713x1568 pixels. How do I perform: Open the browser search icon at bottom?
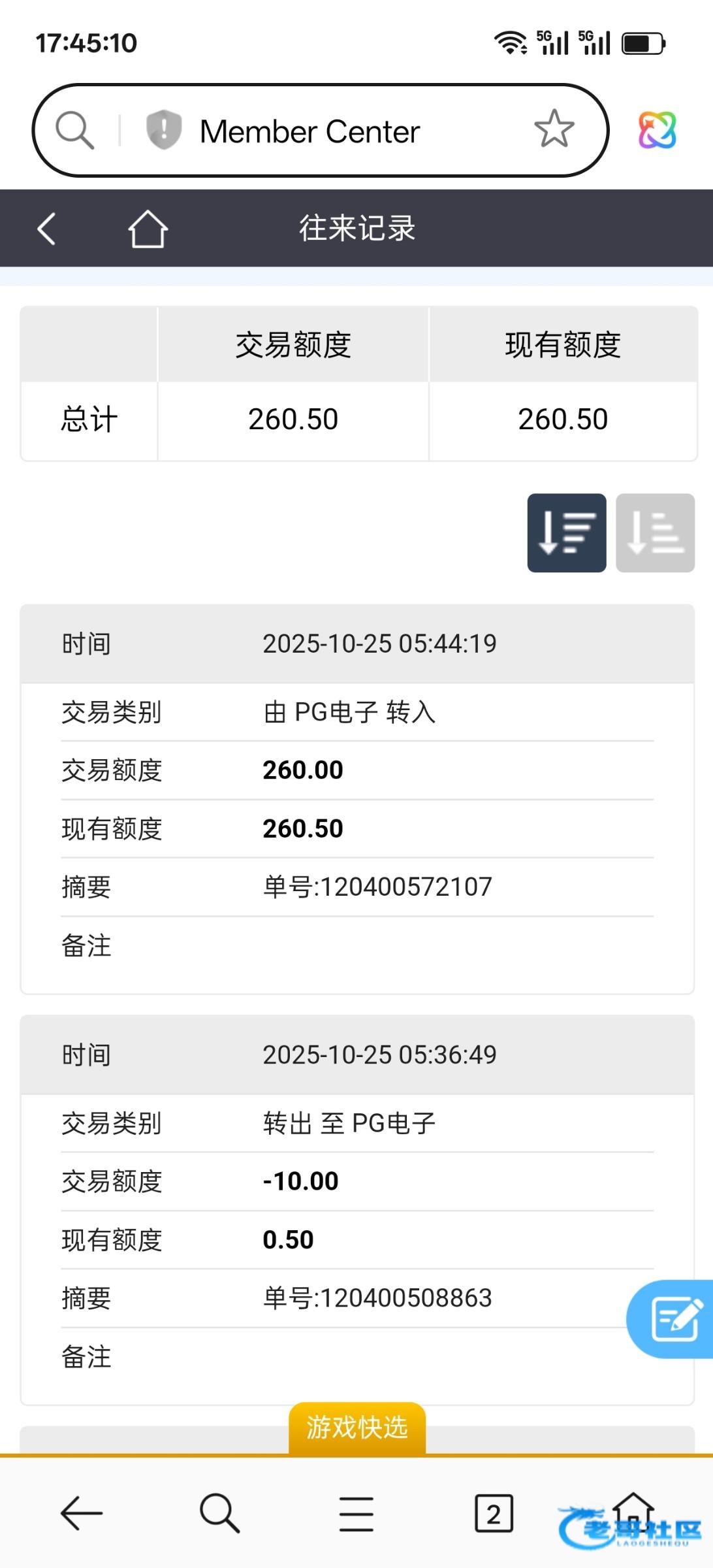tap(219, 1512)
